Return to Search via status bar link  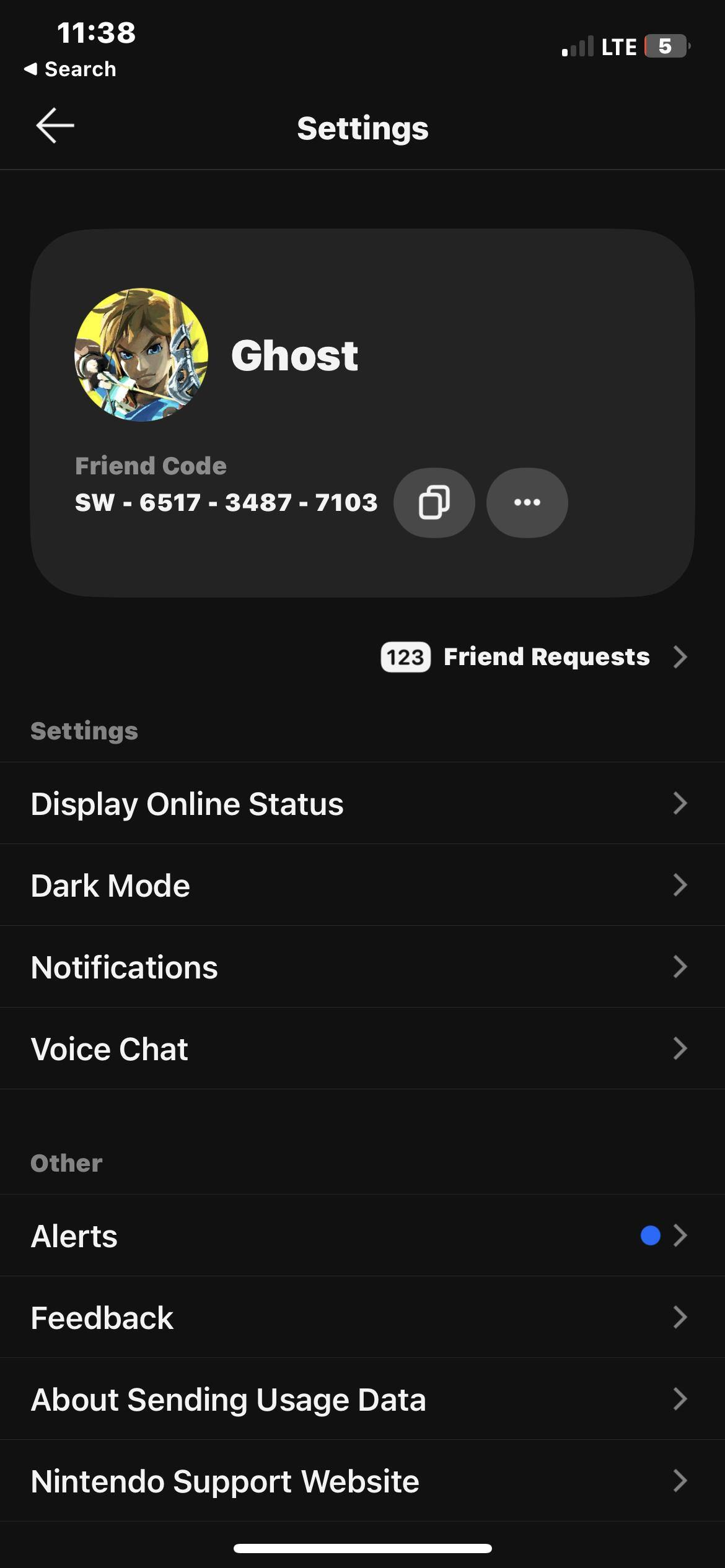(70, 69)
